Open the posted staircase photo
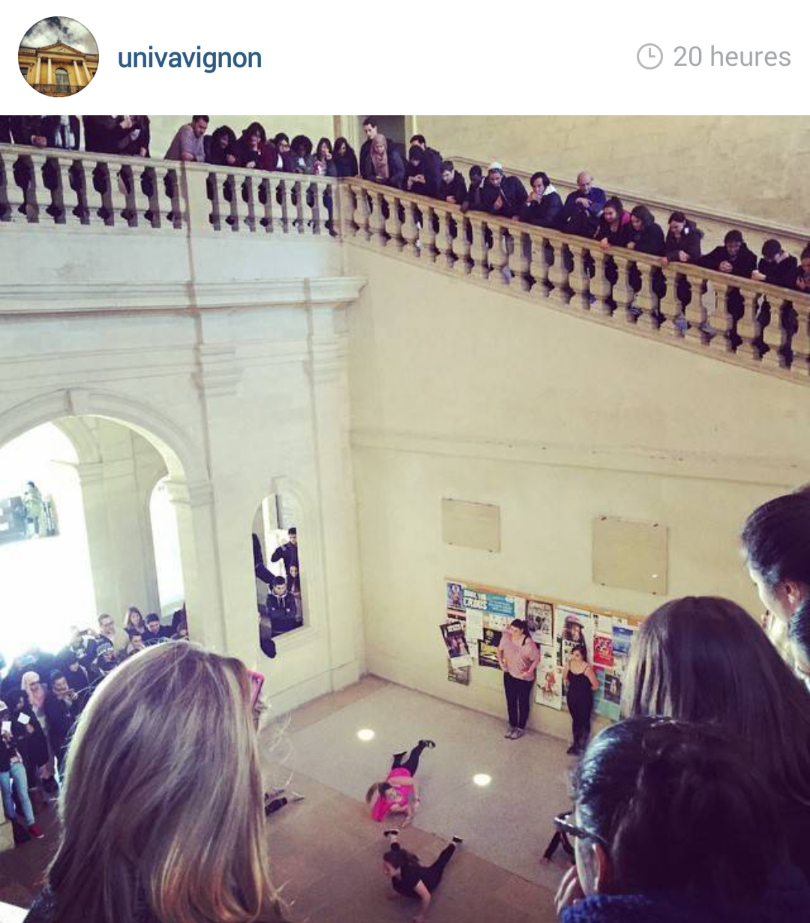This screenshot has height=923, width=810. click(405, 518)
